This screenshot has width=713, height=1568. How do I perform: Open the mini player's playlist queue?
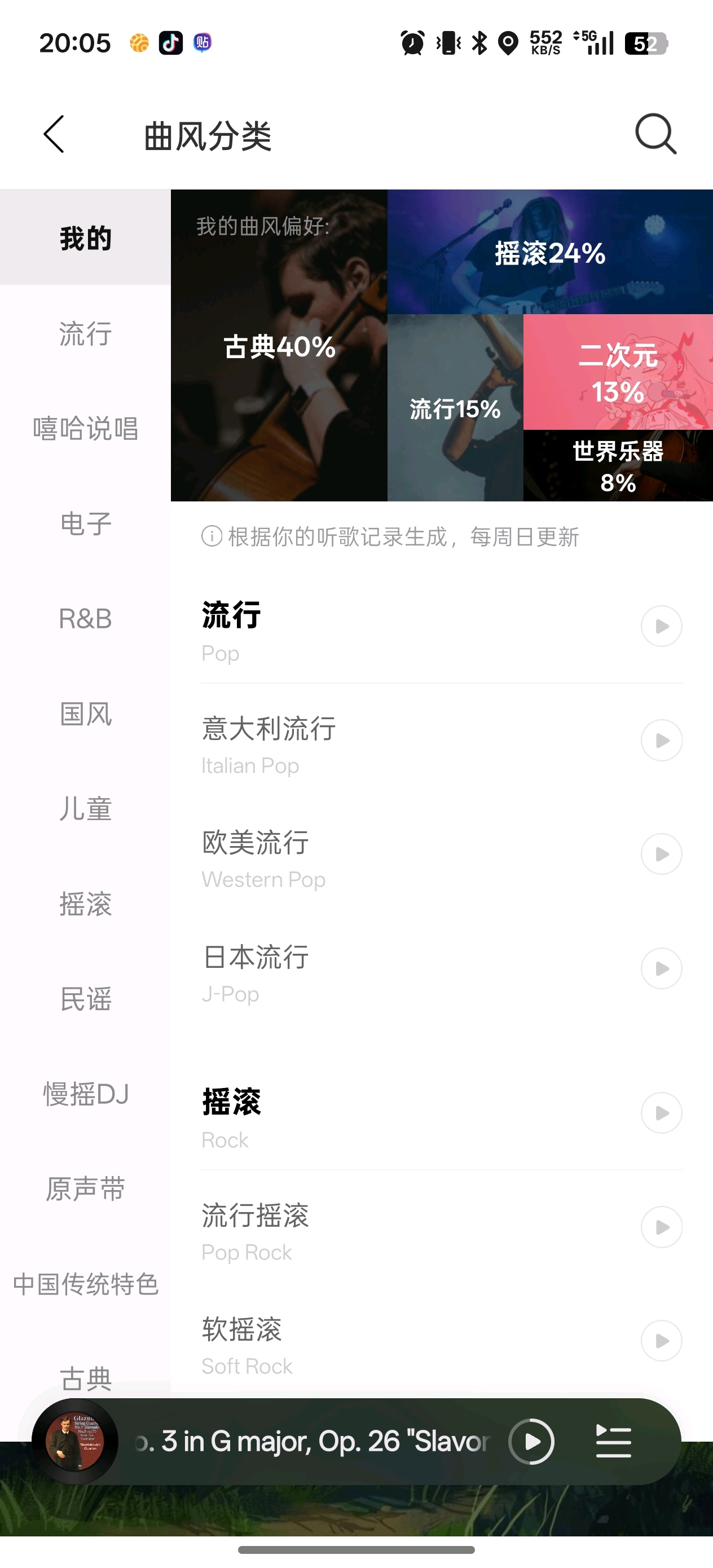pyautogui.click(x=613, y=1442)
